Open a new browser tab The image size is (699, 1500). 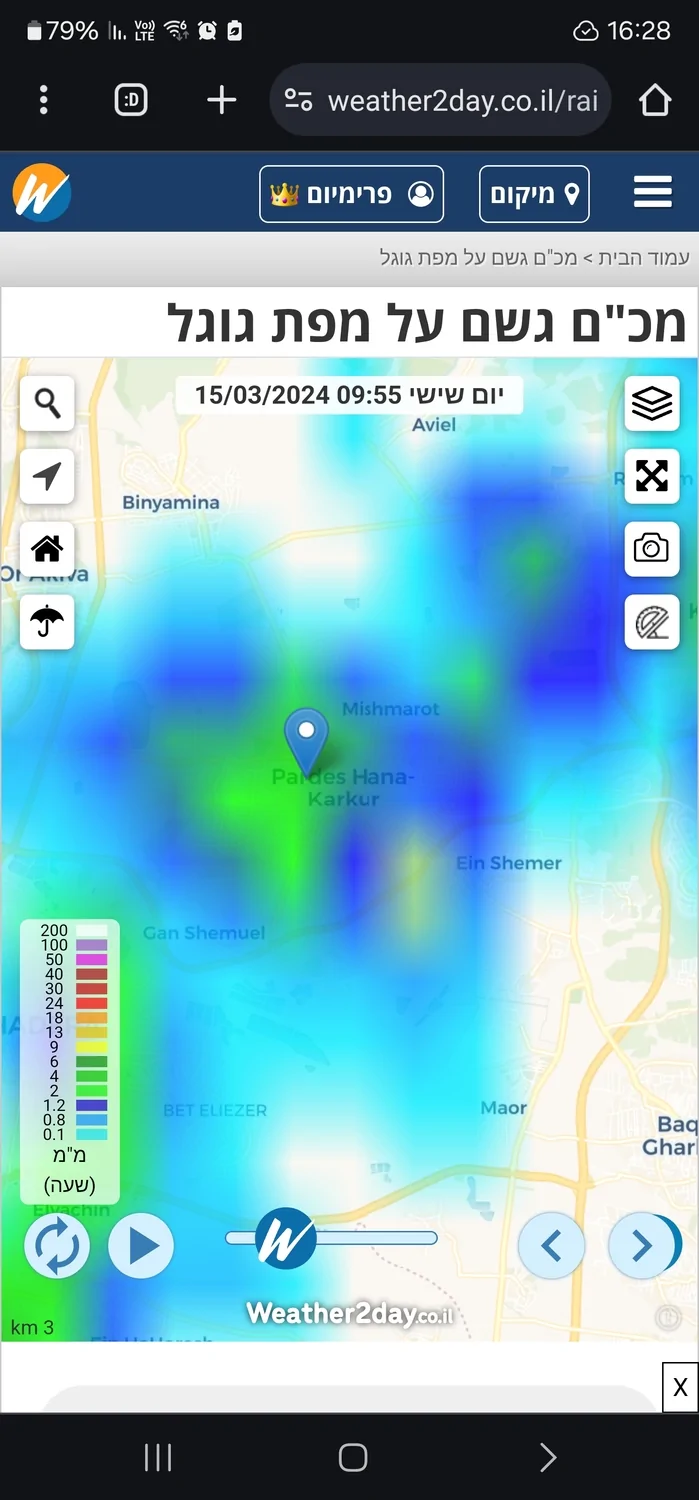click(x=221, y=100)
